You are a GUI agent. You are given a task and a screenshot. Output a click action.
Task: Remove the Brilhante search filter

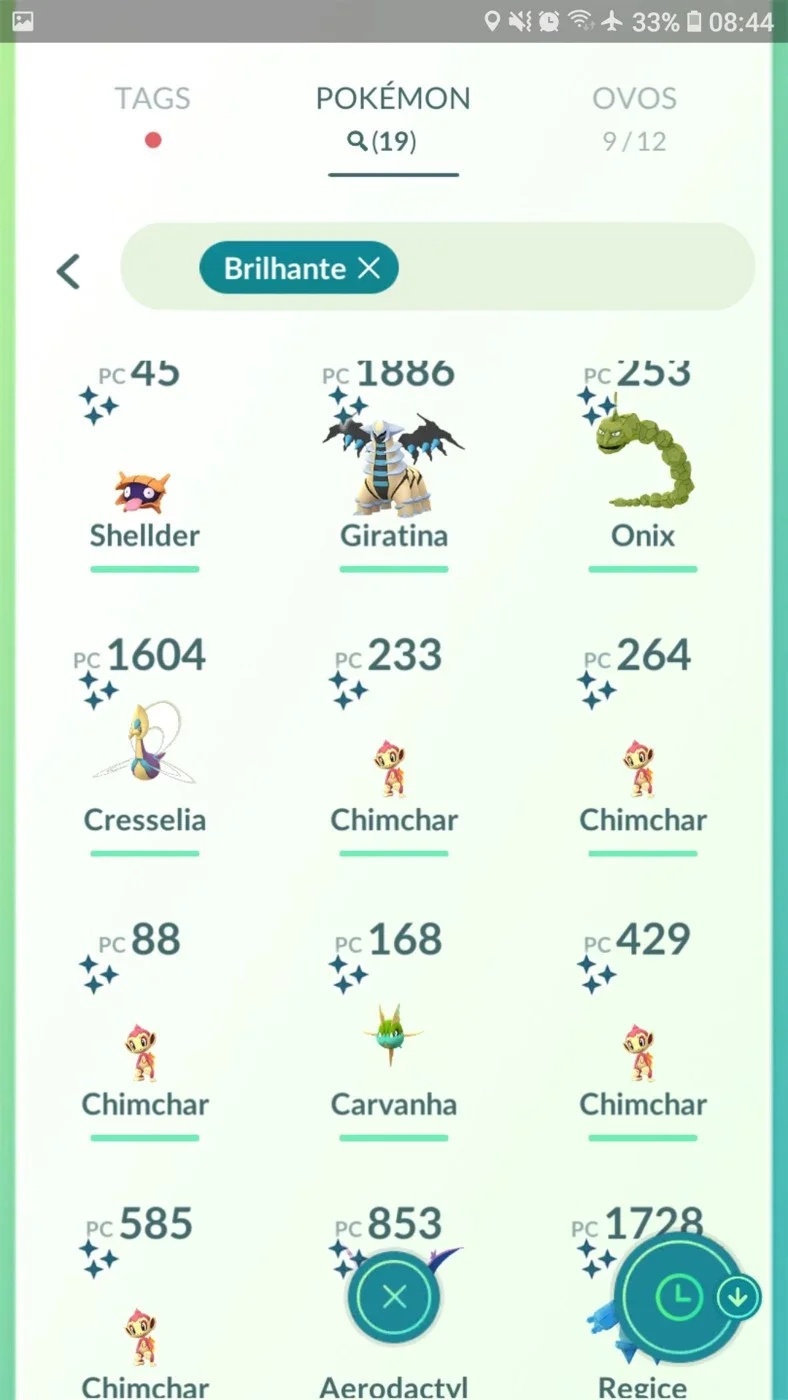(369, 268)
